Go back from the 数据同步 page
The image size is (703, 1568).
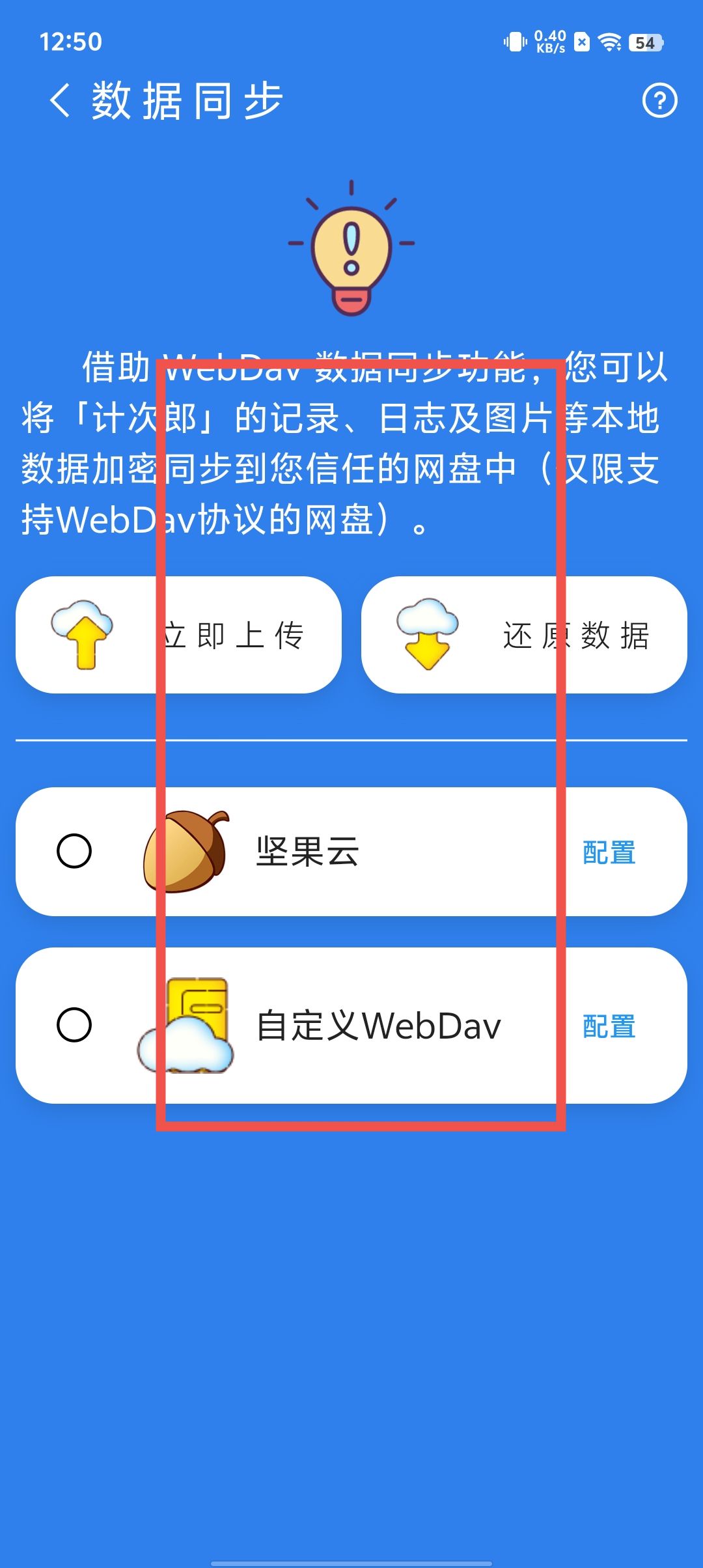click(60, 101)
